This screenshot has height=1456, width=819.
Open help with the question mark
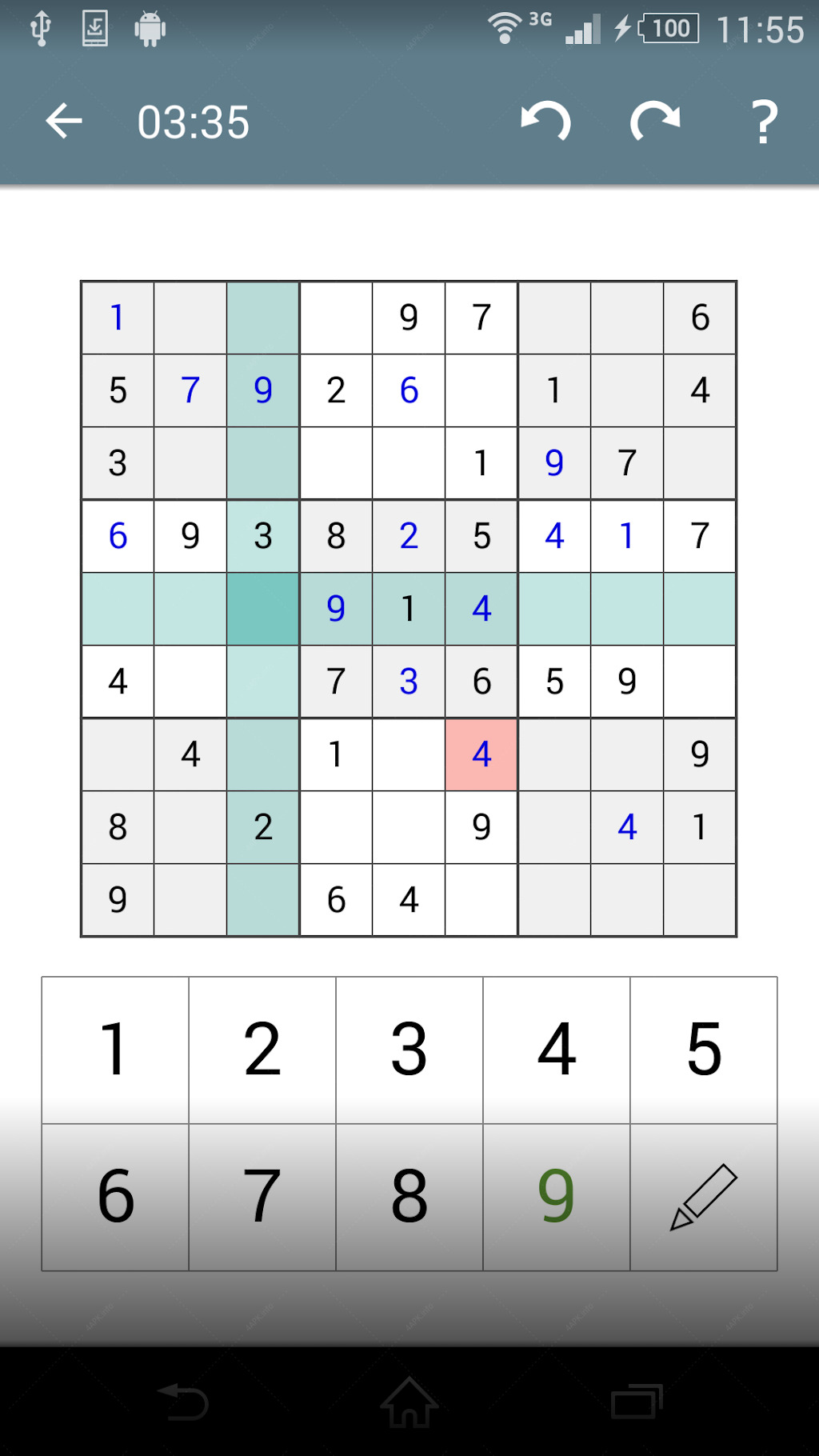[x=765, y=122]
